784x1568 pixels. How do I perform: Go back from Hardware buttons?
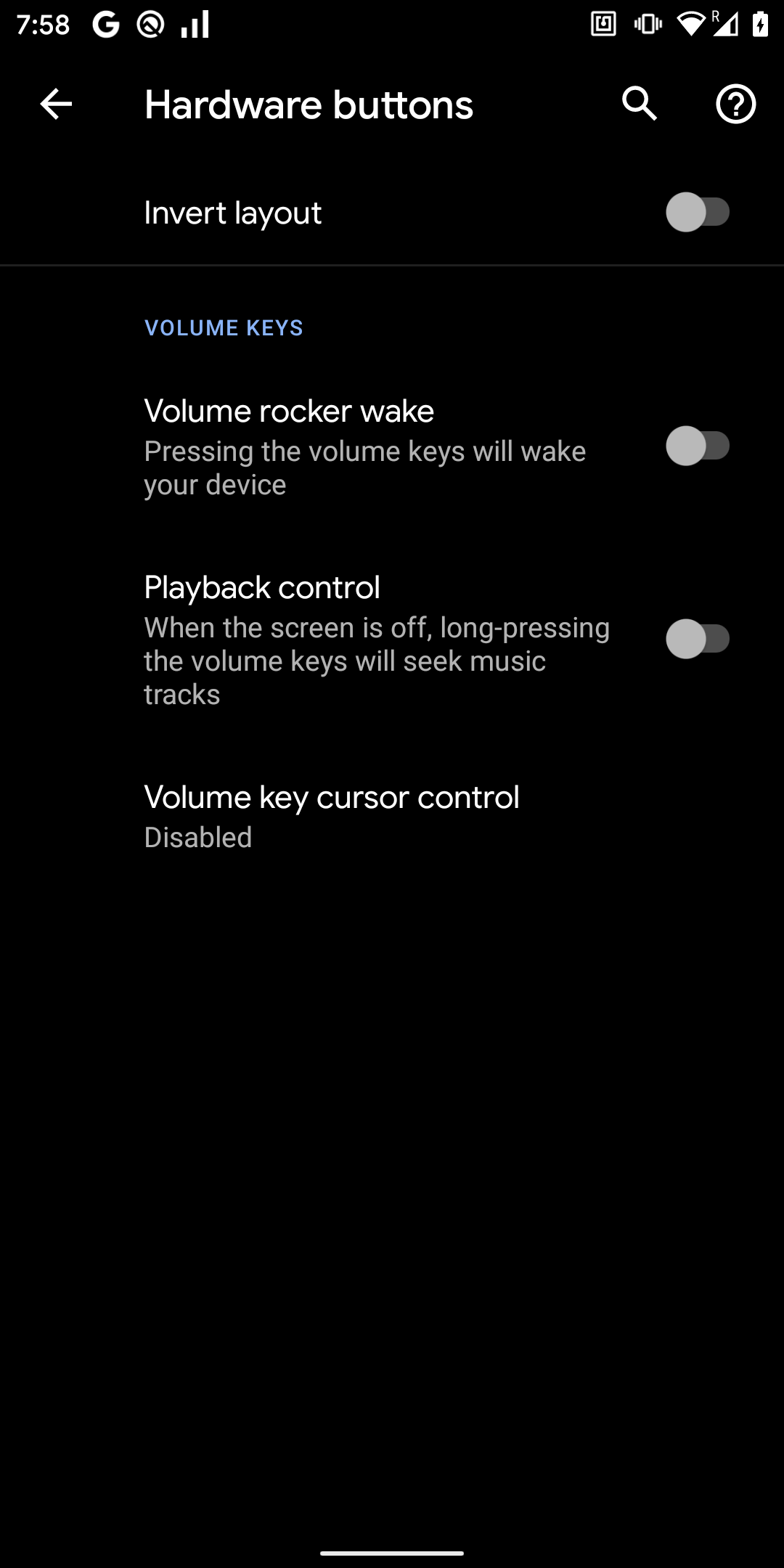point(56,105)
